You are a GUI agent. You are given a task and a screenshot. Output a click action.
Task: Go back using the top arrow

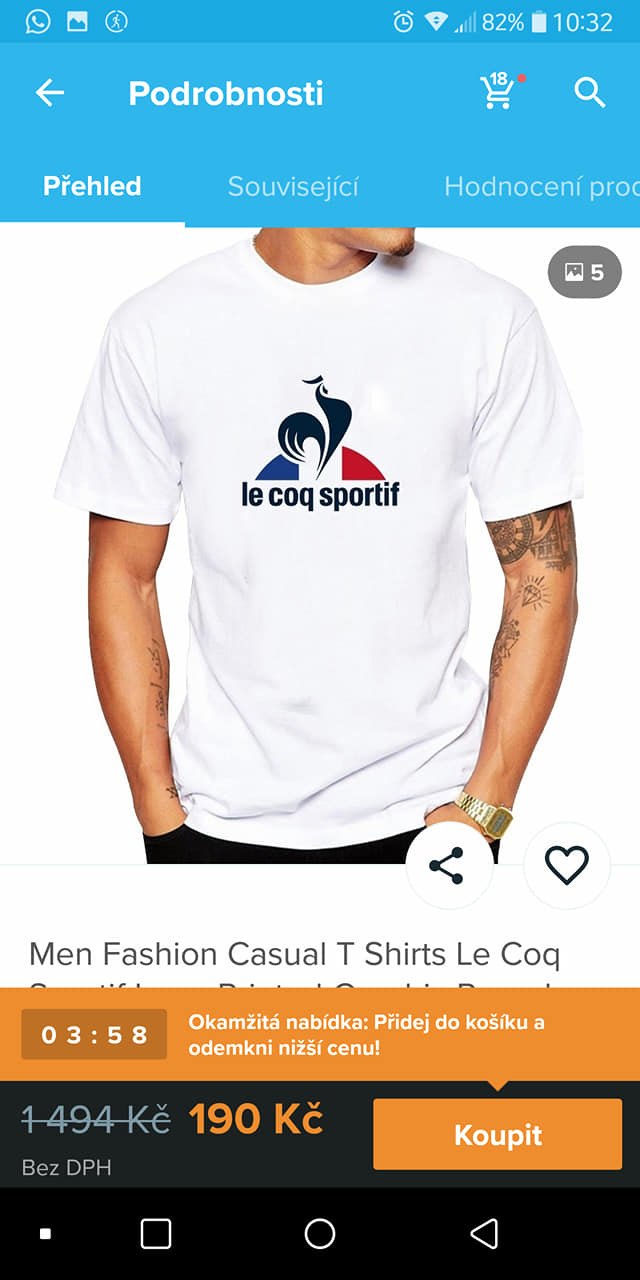(x=49, y=93)
